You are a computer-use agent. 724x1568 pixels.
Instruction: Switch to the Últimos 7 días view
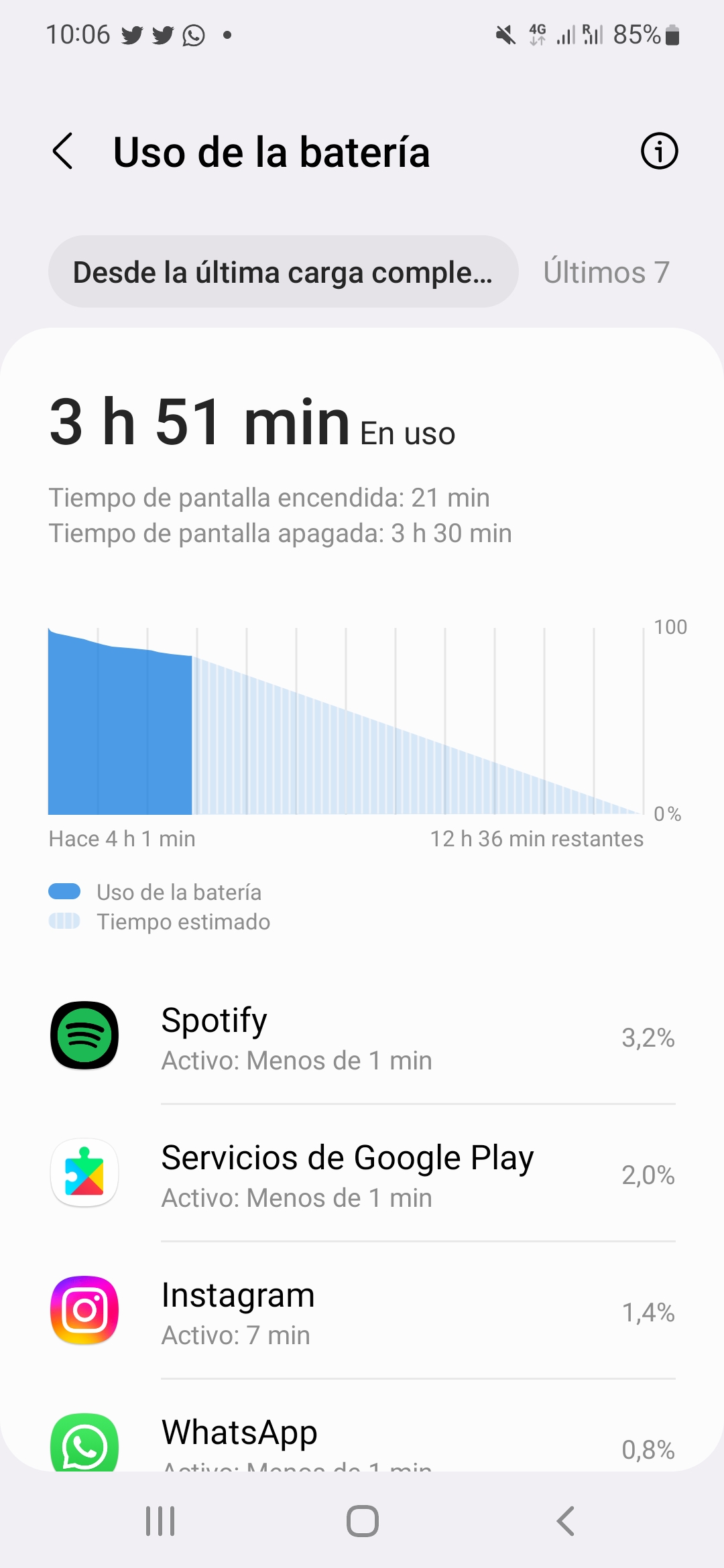(x=607, y=272)
